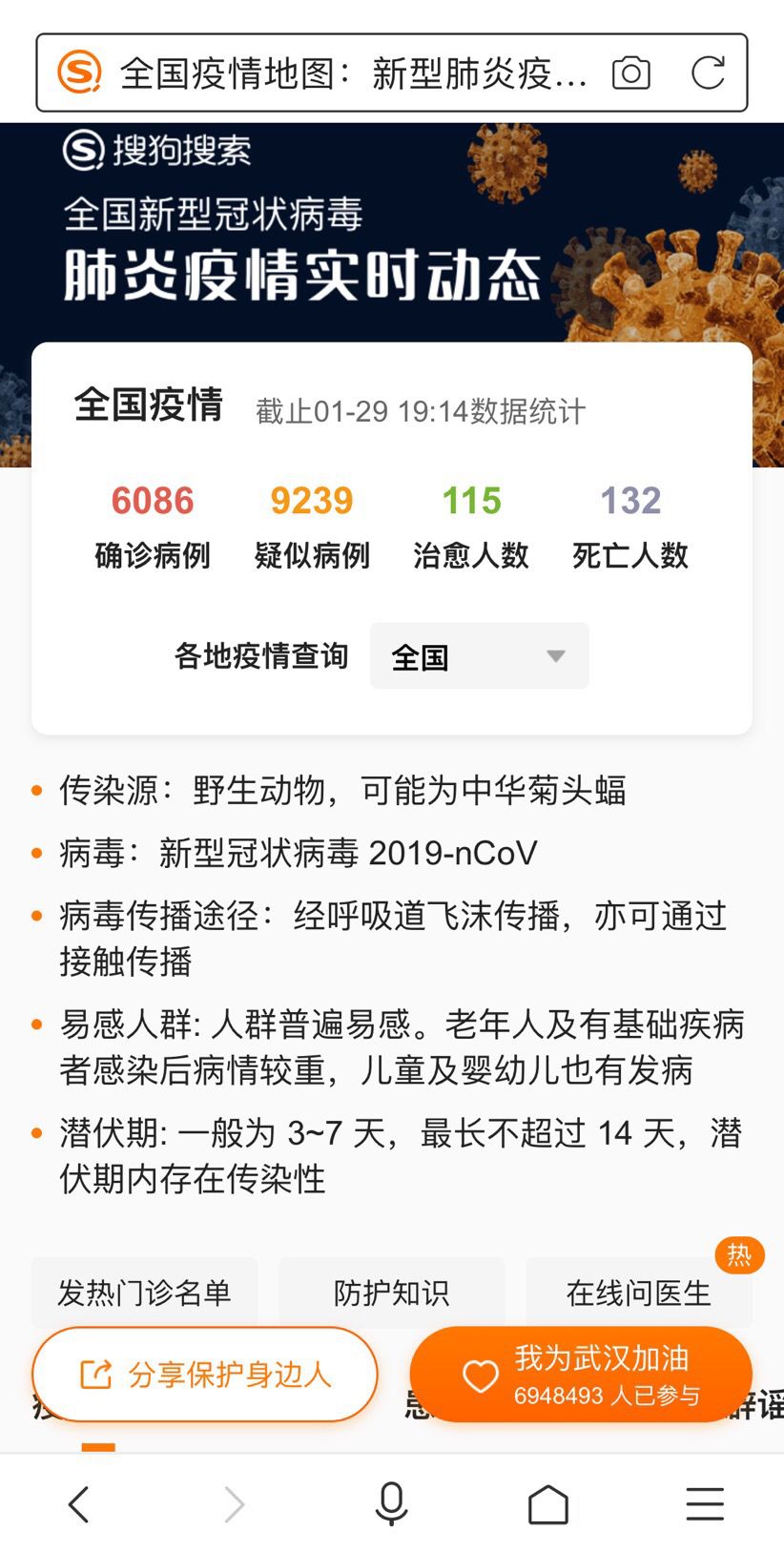Reload the page with refresh icon
The height and width of the screenshot is (1552, 784).
coord(708,73)
